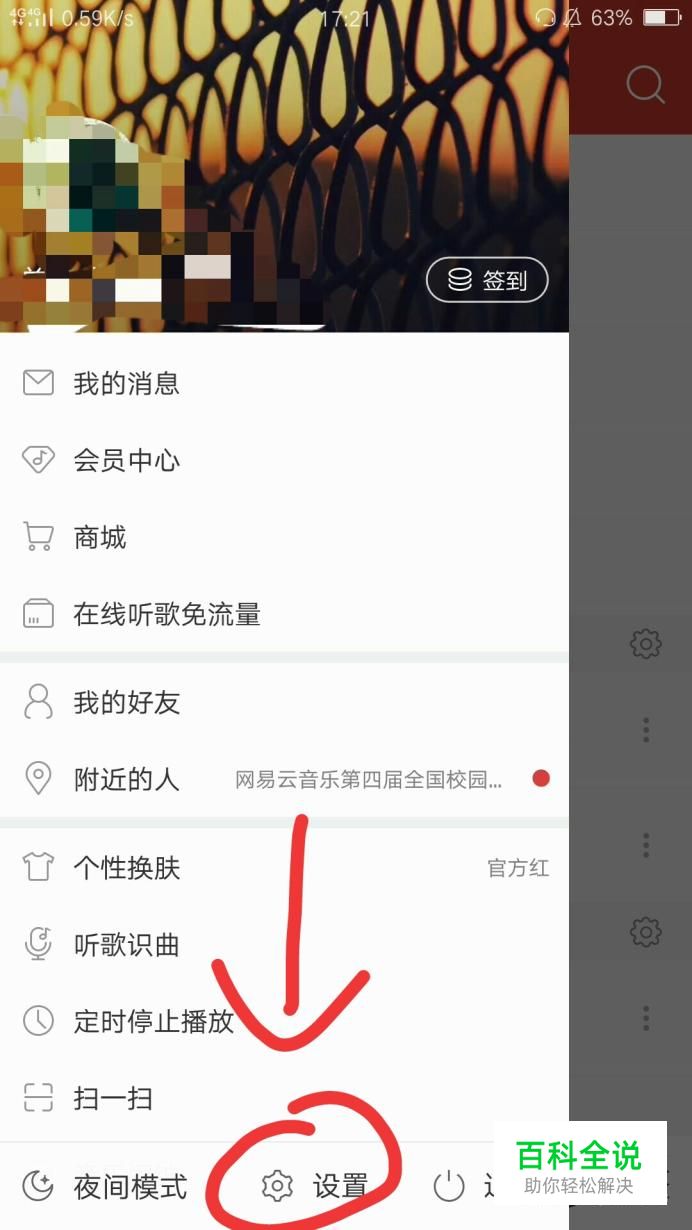Launch 听歌识曲 song recognition

click(x=284, y=944)
